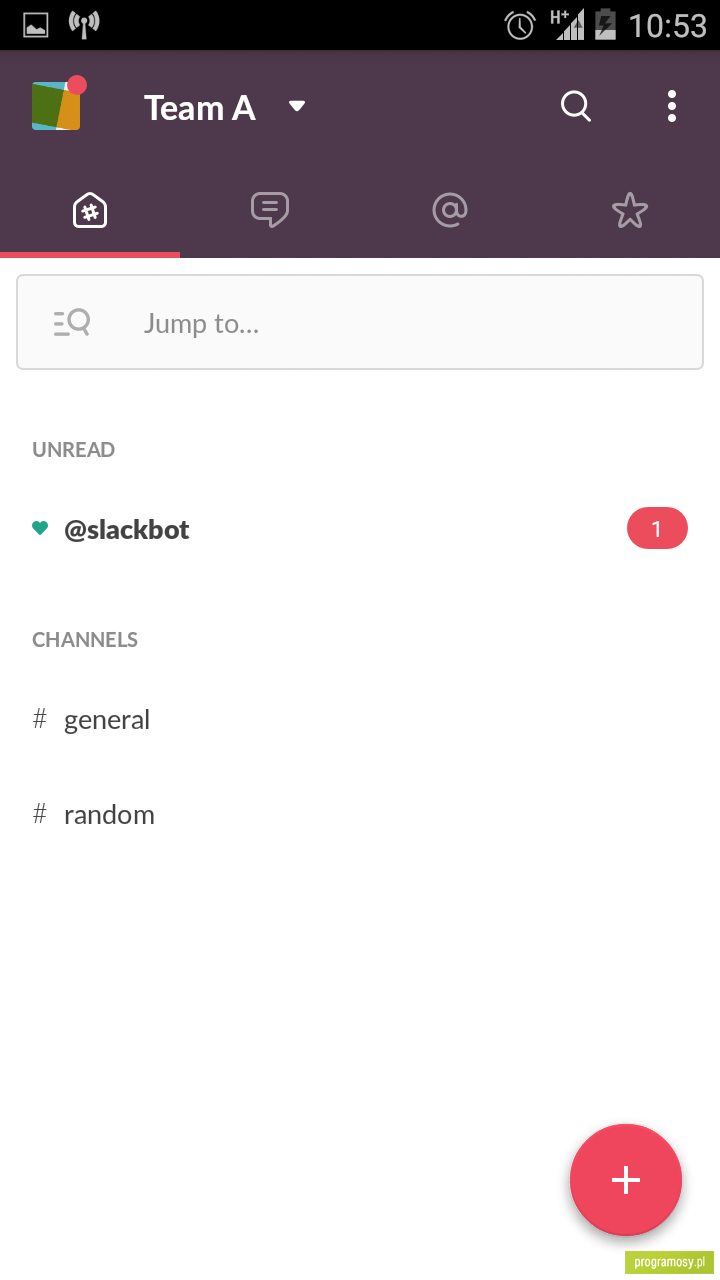Image resolution: width=720 pixels, height=1280 pixels.
Task: Open the unread @slackbot conversation
Action: click(x=360, y=529)
